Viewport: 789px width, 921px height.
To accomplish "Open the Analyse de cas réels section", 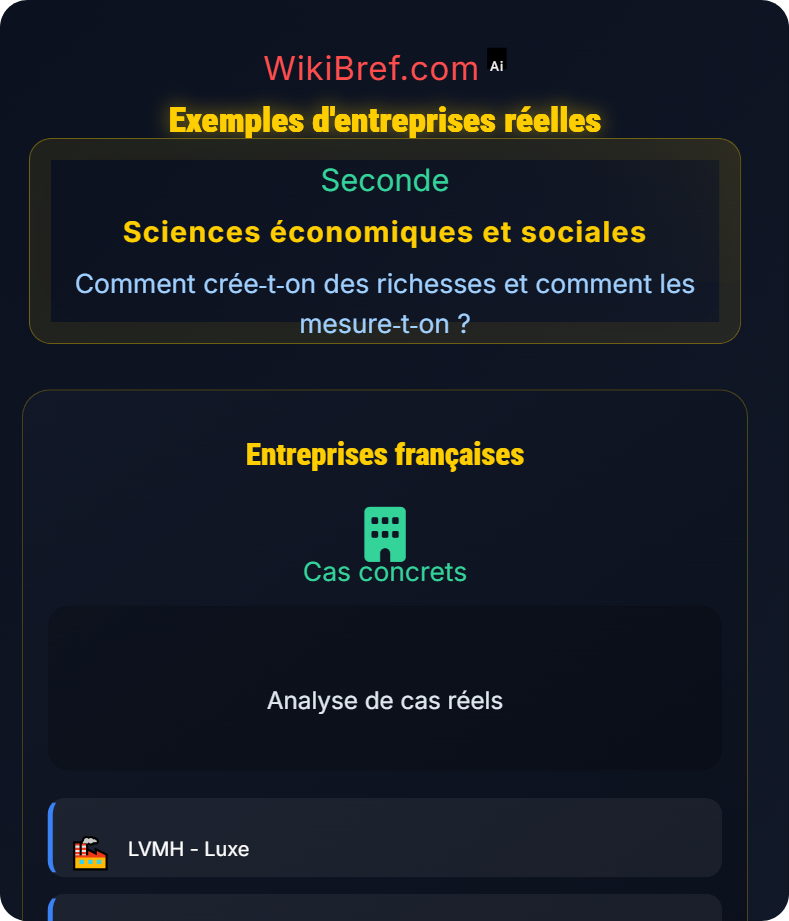I will [385, 700].
